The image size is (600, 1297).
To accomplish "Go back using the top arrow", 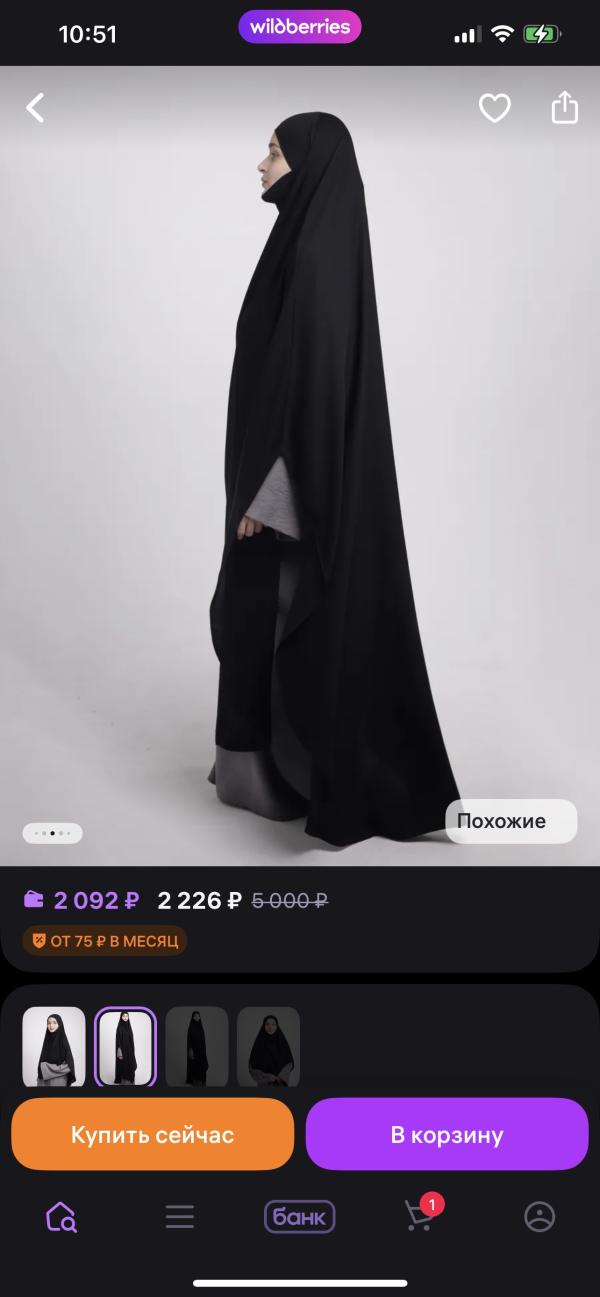I will pyautogui.click(x=36, y=108).
